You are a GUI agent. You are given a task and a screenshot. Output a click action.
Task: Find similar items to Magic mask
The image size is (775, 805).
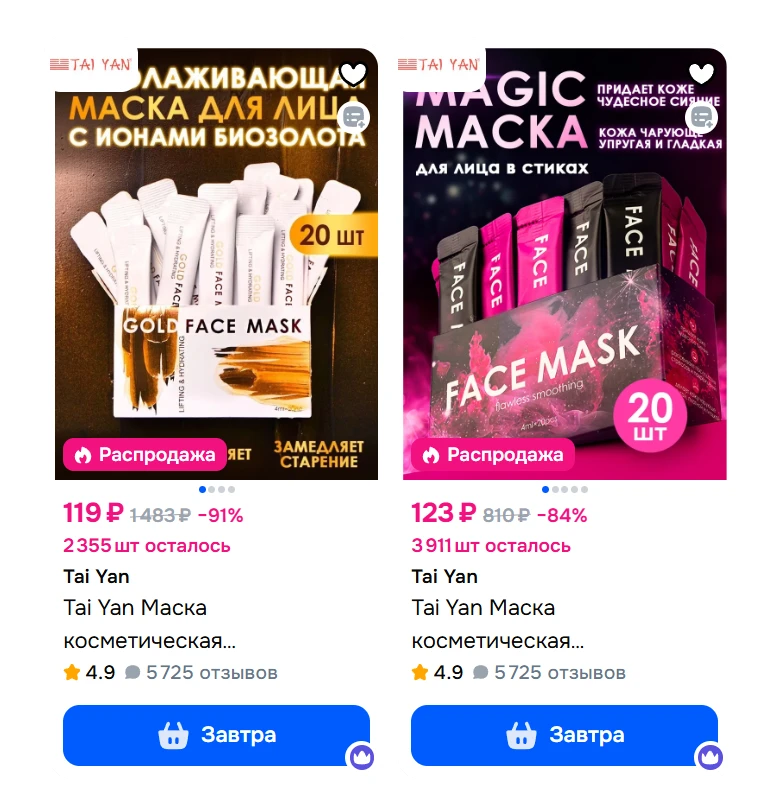(x=702, y=118)
